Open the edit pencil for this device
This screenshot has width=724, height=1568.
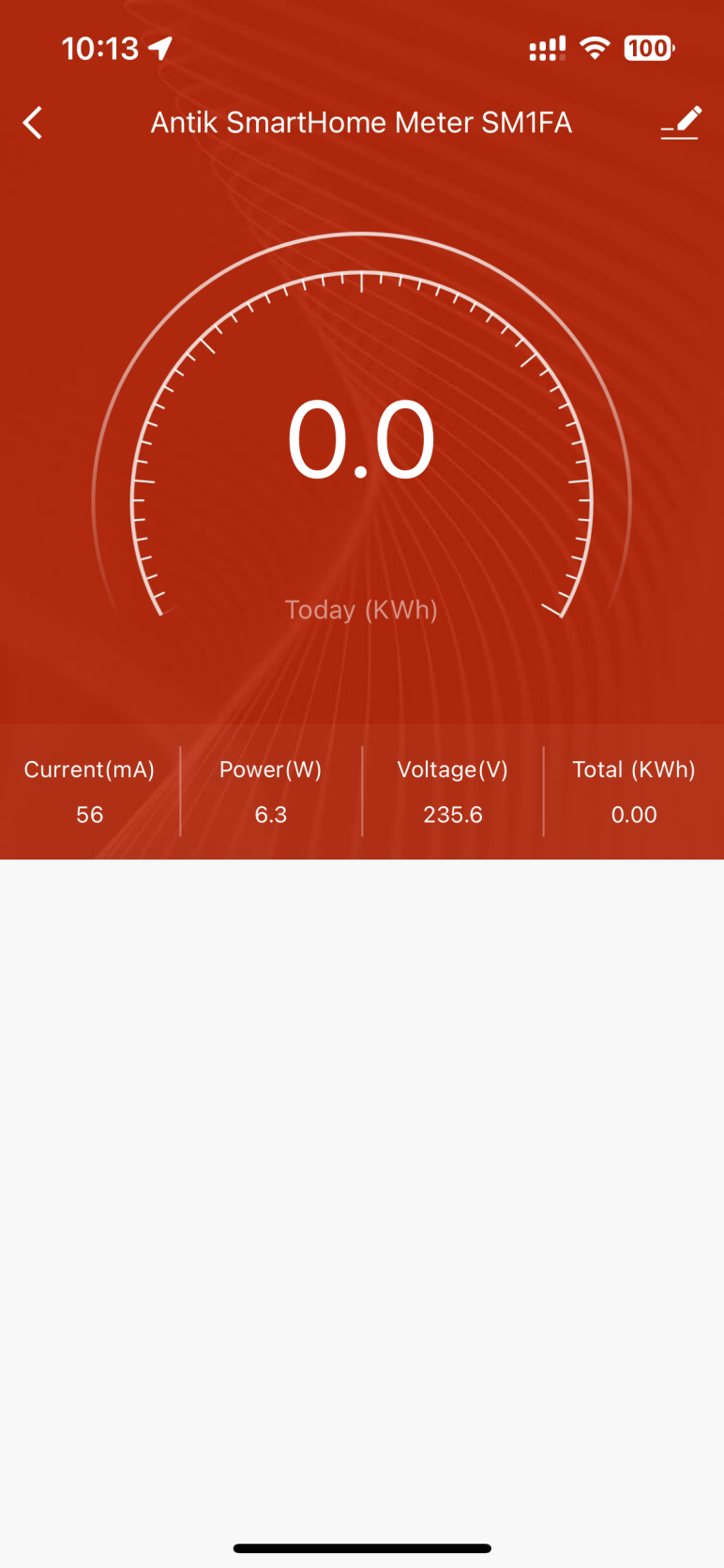[681, 123]
